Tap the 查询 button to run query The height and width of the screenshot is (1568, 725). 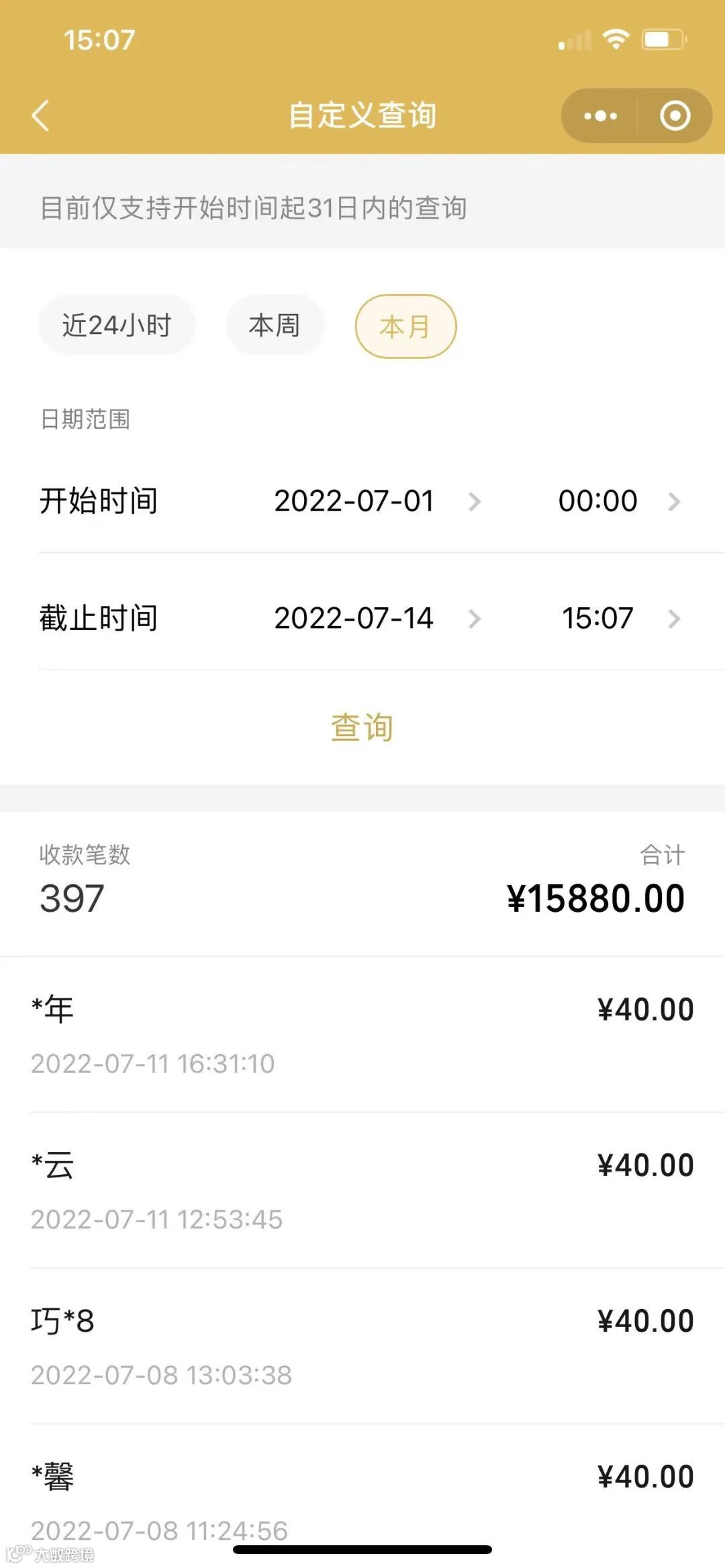(362, 727)
